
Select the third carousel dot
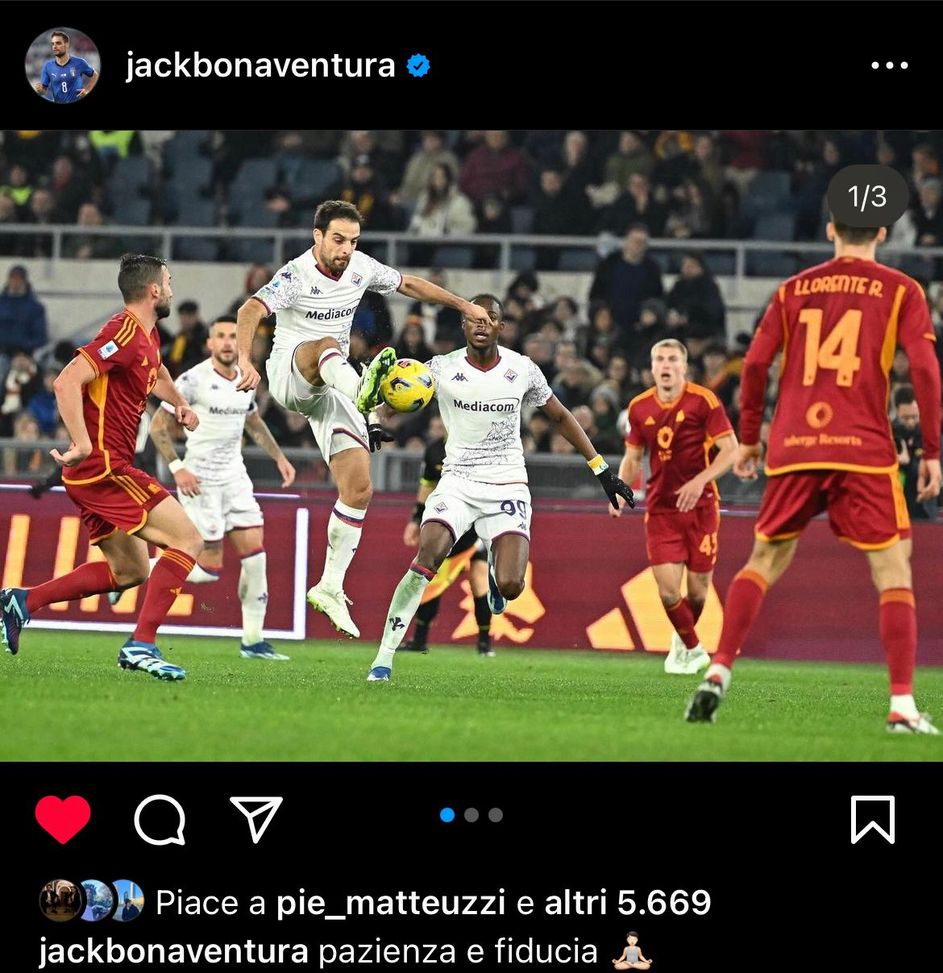[x=495, y=816]
